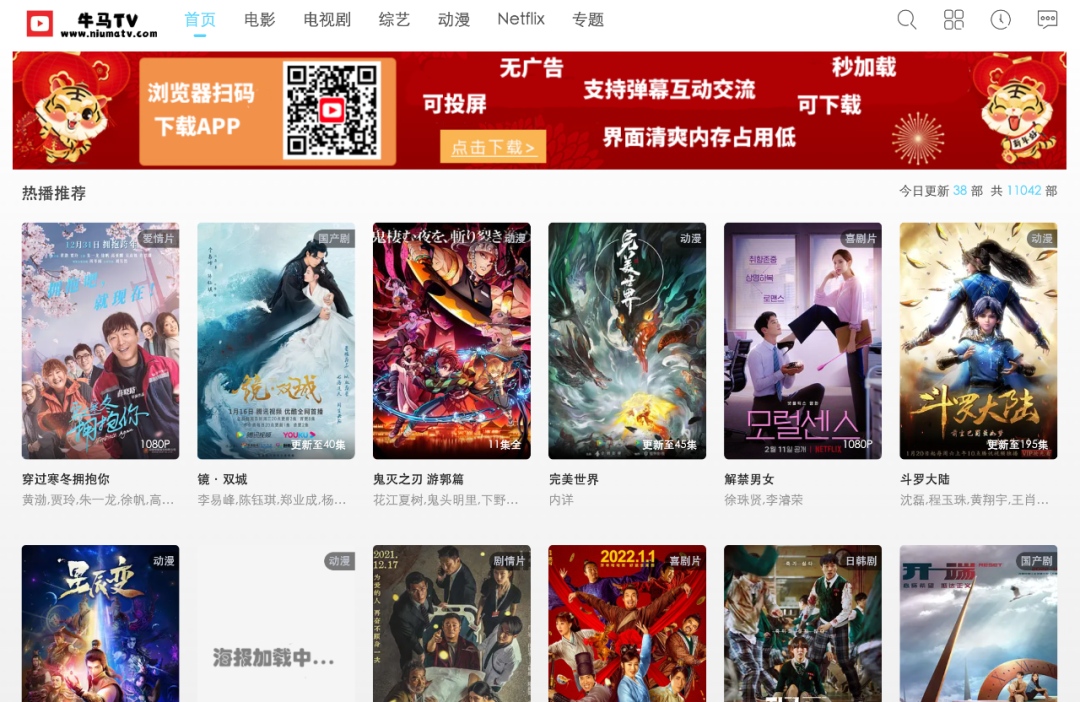Tap the 点击下载 button in banner
1080x702 pixels.
[493, 147]
